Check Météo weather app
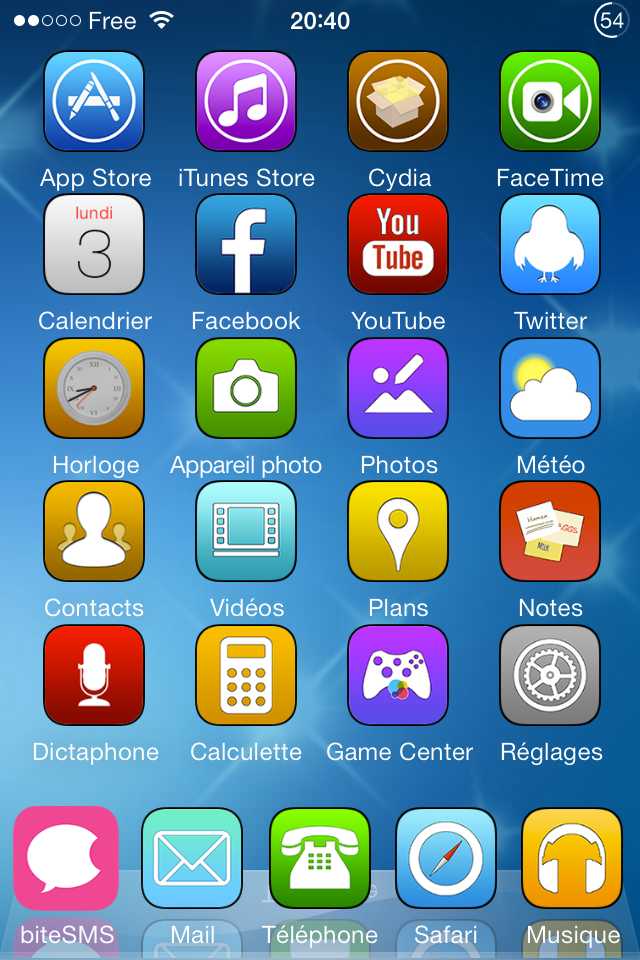This screenshot has width=640, height=960. click(550, 388)
